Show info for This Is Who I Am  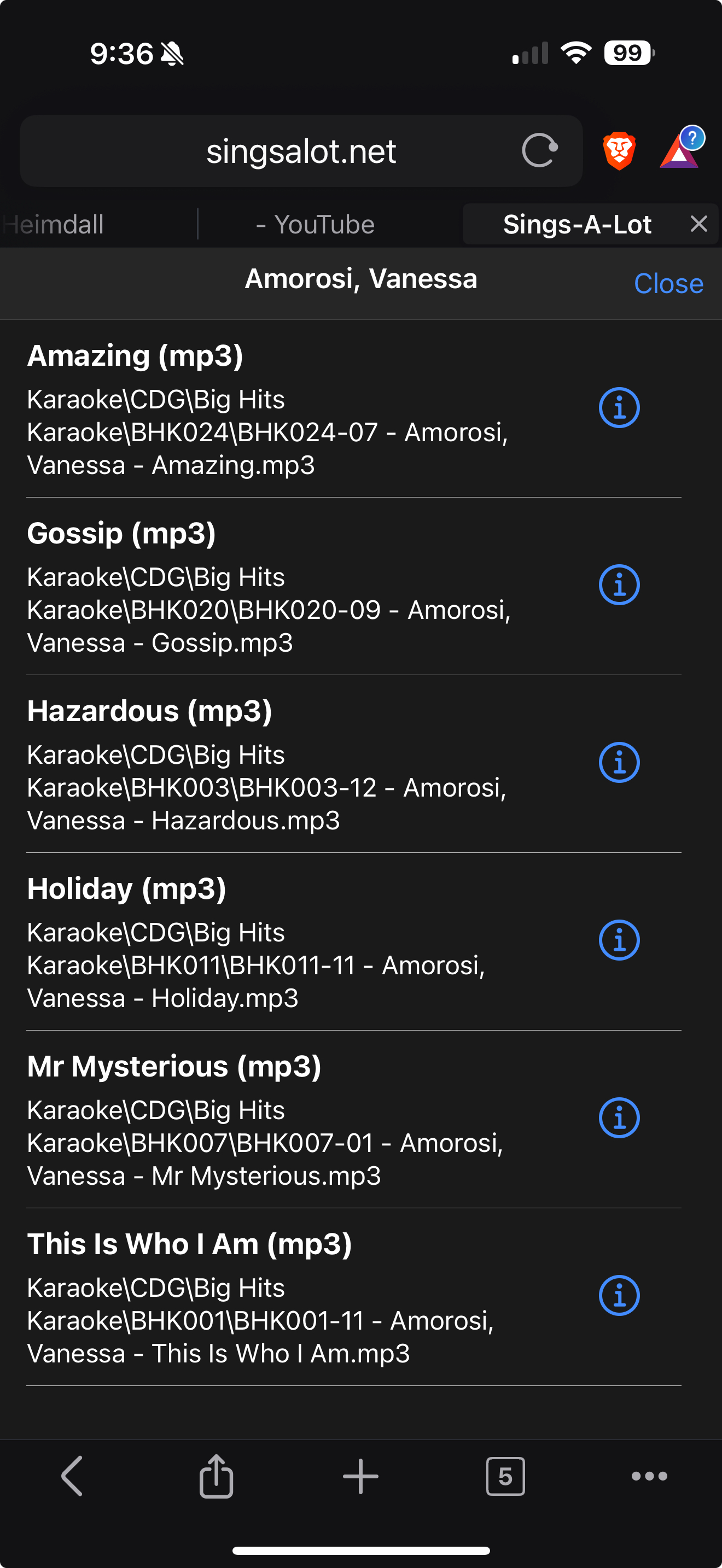[619, 1295]
